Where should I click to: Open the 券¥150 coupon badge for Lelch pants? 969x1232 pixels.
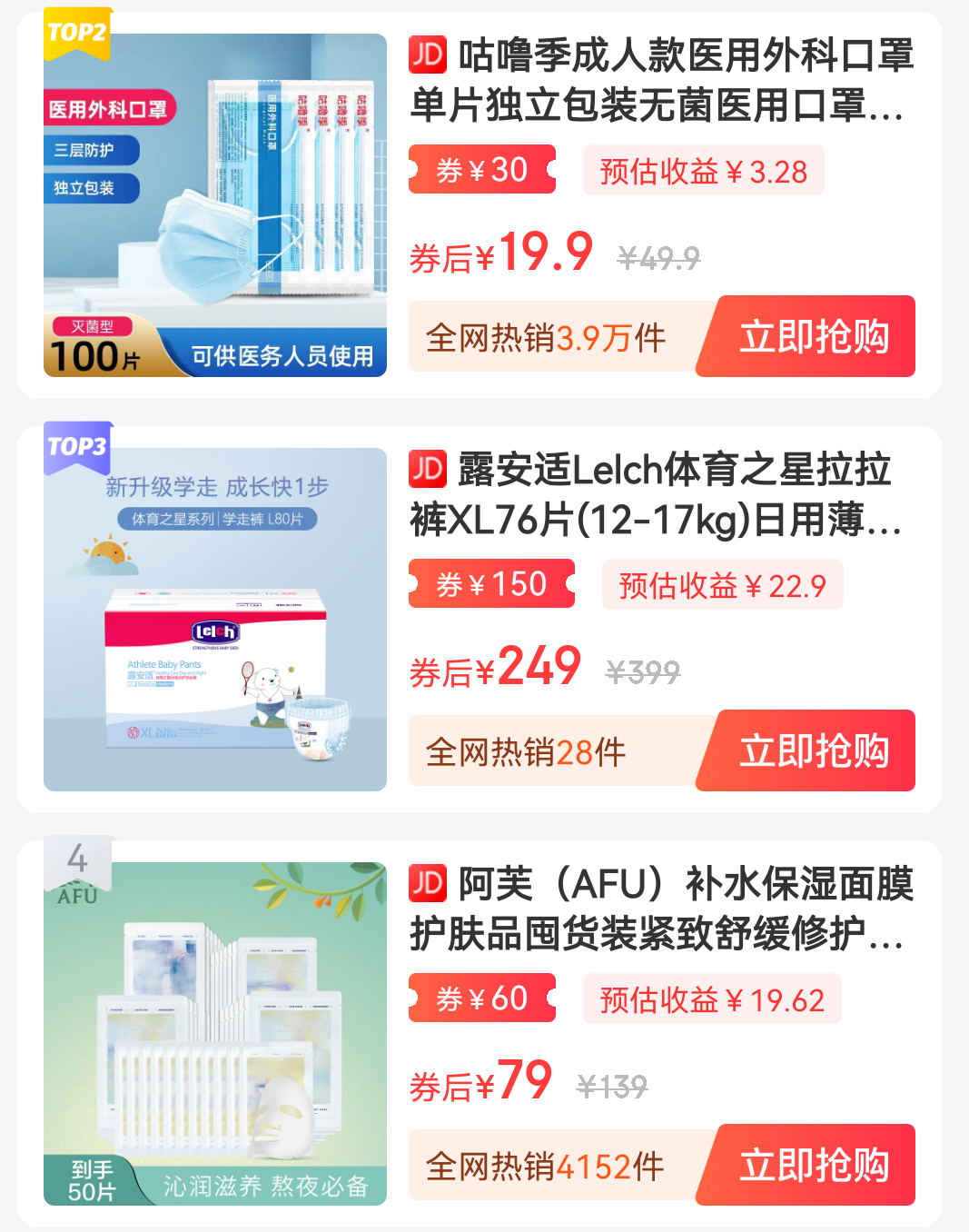pos(491,583)
